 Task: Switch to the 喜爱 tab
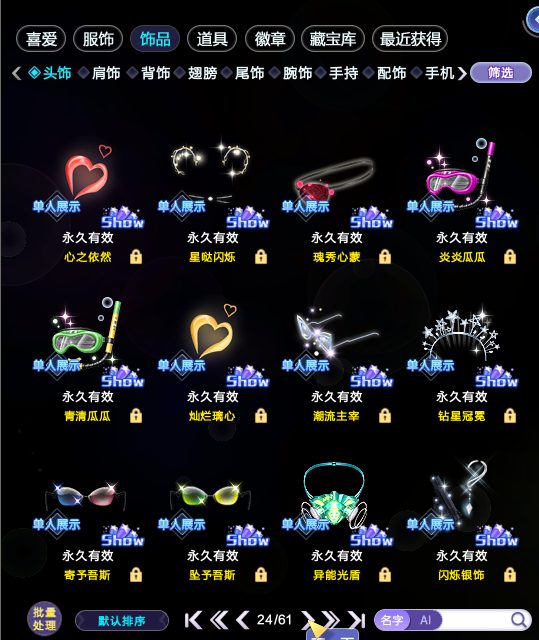[41, 39]
